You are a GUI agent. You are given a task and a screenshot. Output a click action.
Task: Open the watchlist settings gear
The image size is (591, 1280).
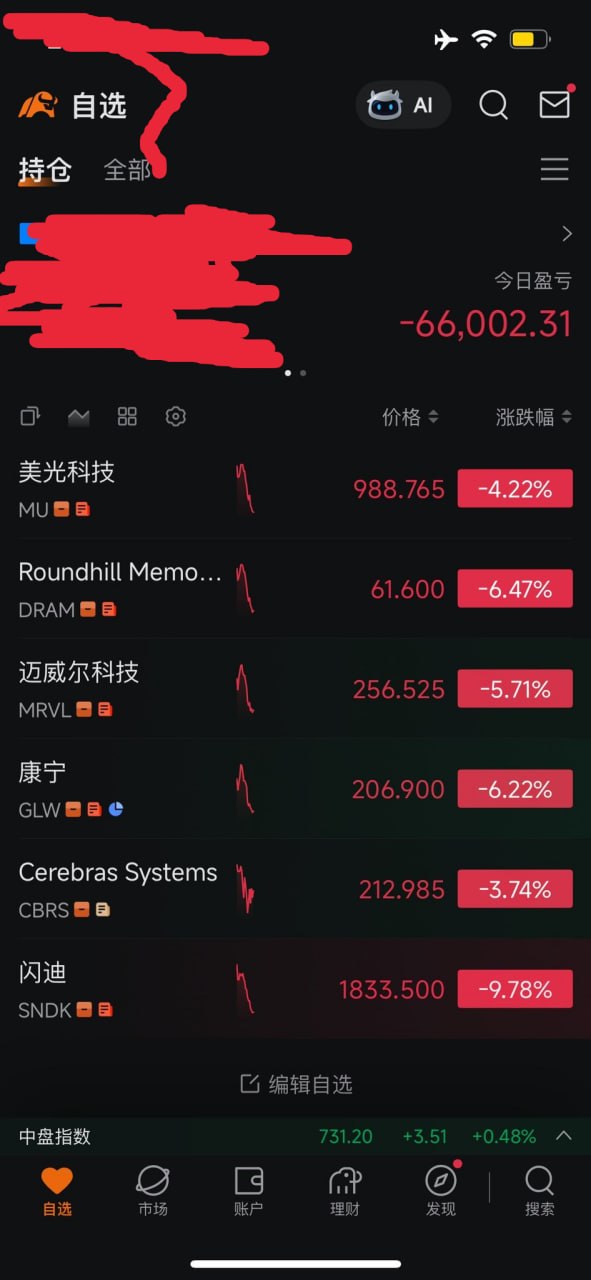[x=176, y=416]
